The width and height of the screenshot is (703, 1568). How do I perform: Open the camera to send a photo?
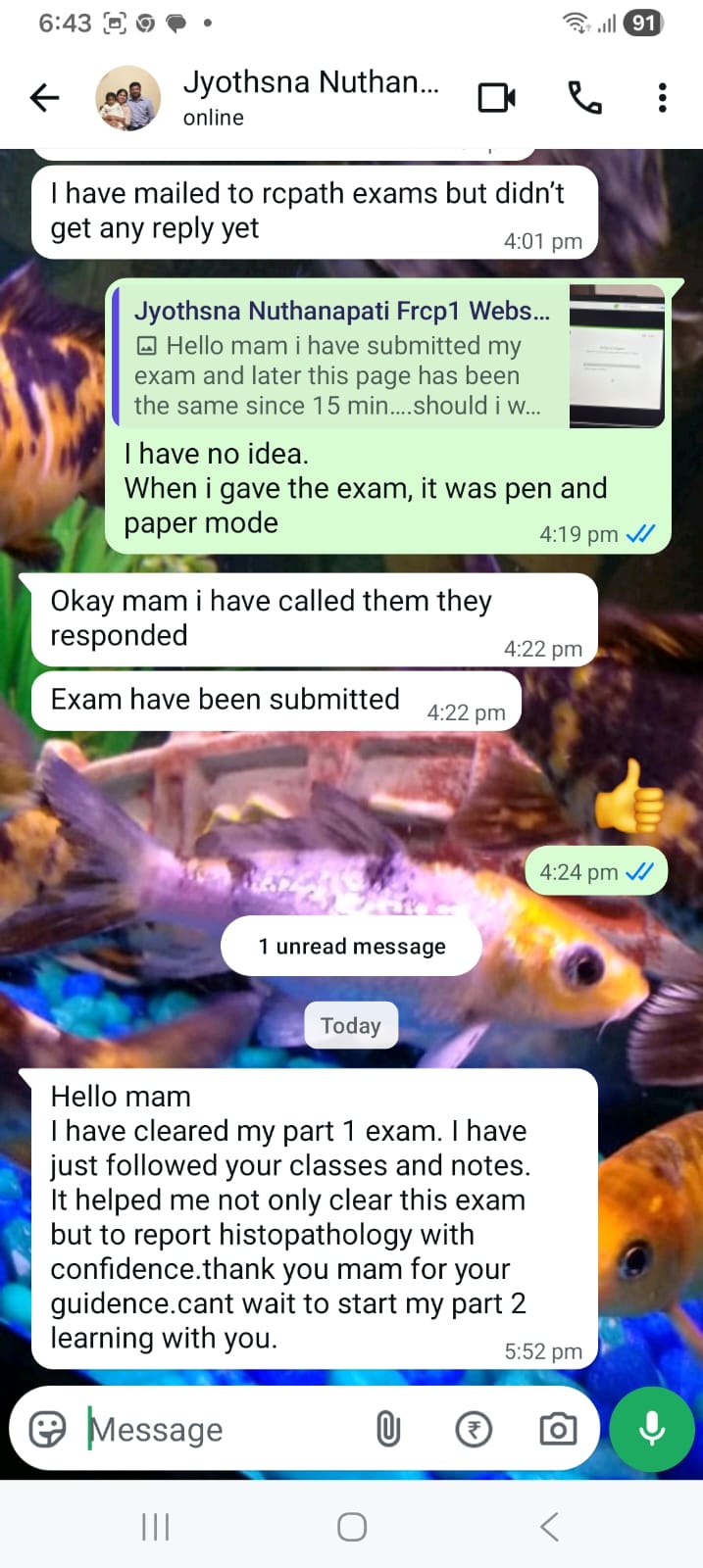[558, 1430]
